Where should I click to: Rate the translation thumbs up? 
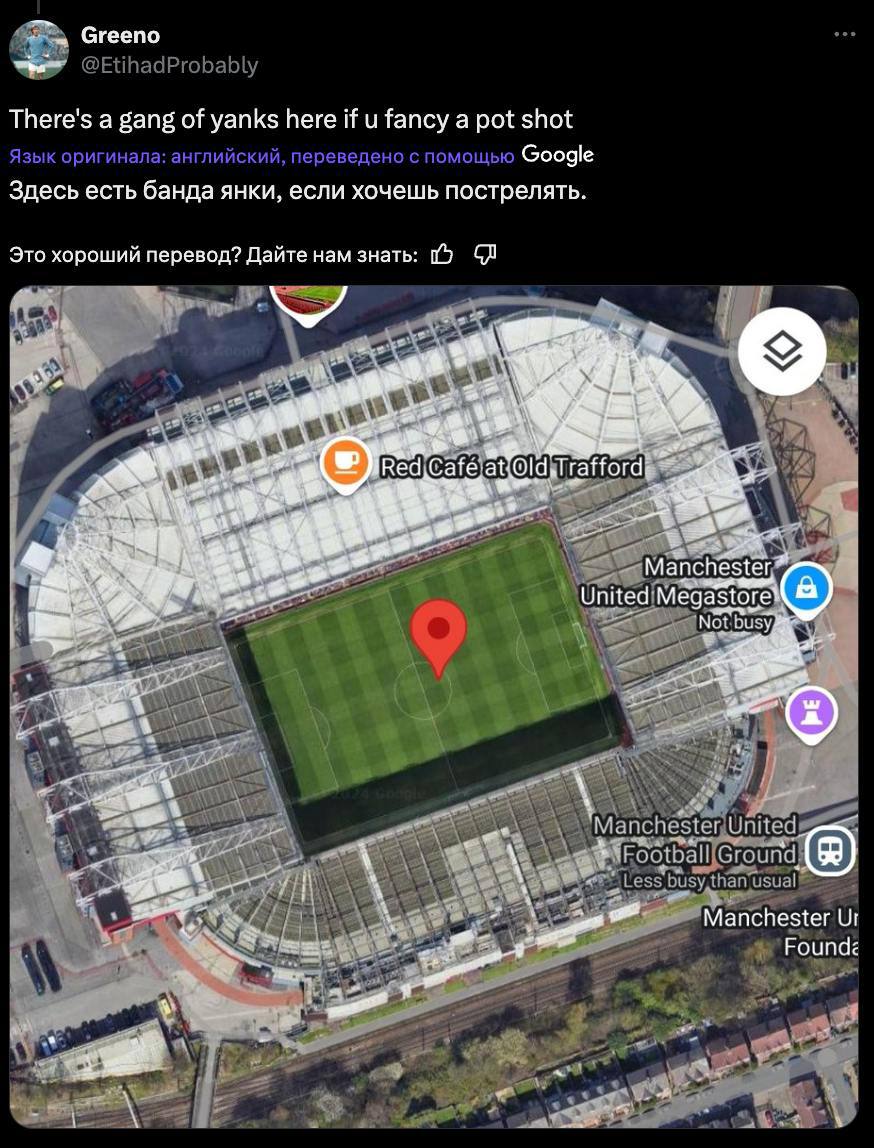point(442,255)
